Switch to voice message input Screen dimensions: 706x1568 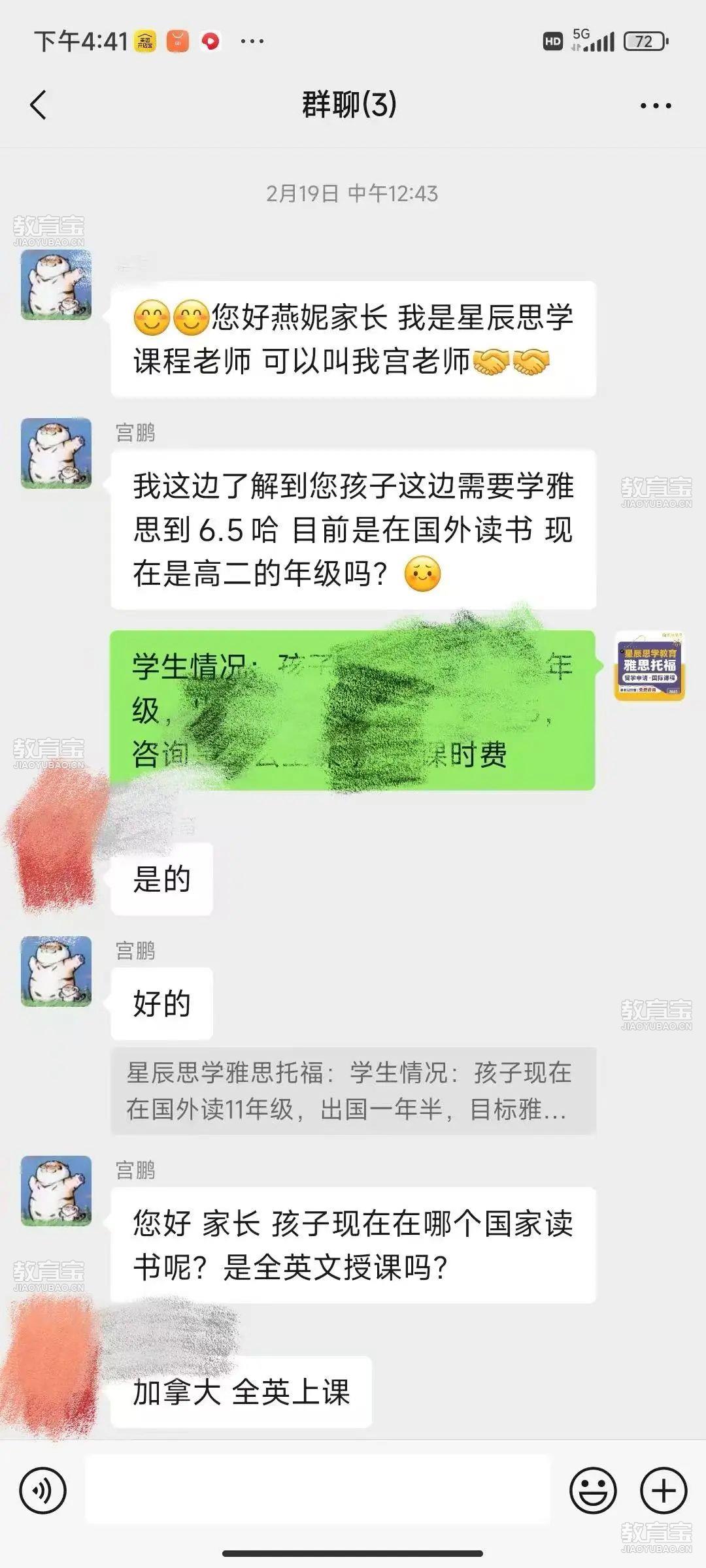pyautogui.click(x=43, y=1491)
